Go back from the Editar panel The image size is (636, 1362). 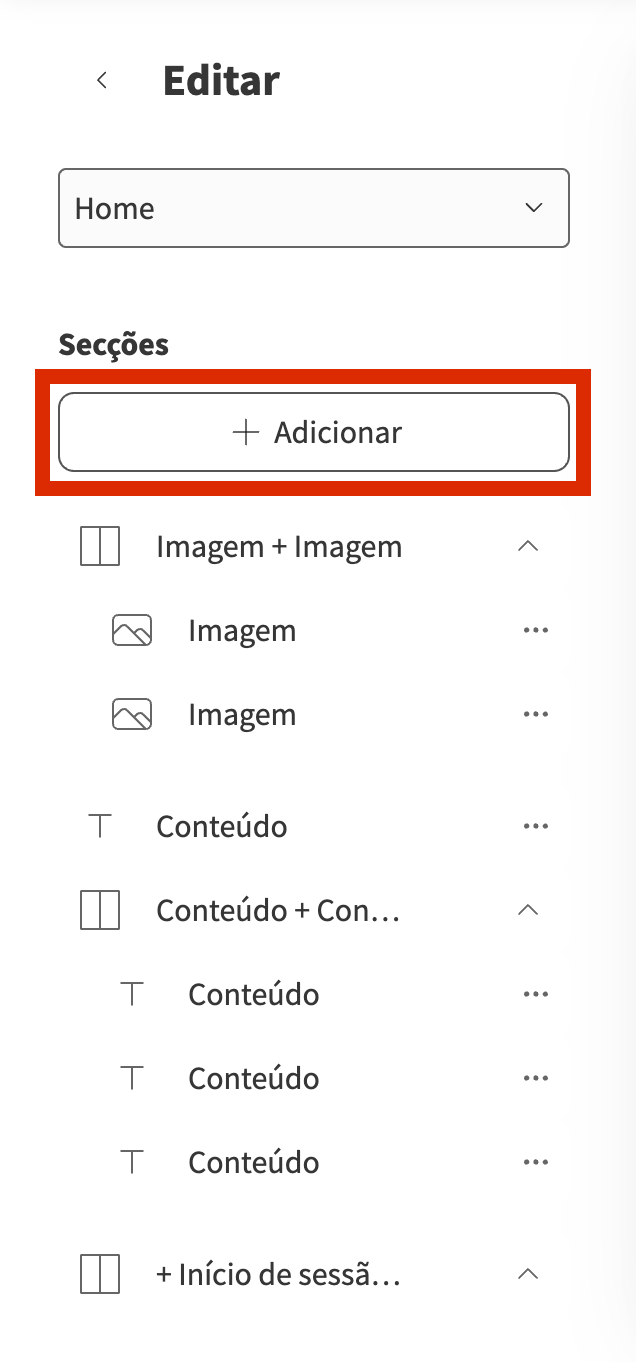[101, 81]
